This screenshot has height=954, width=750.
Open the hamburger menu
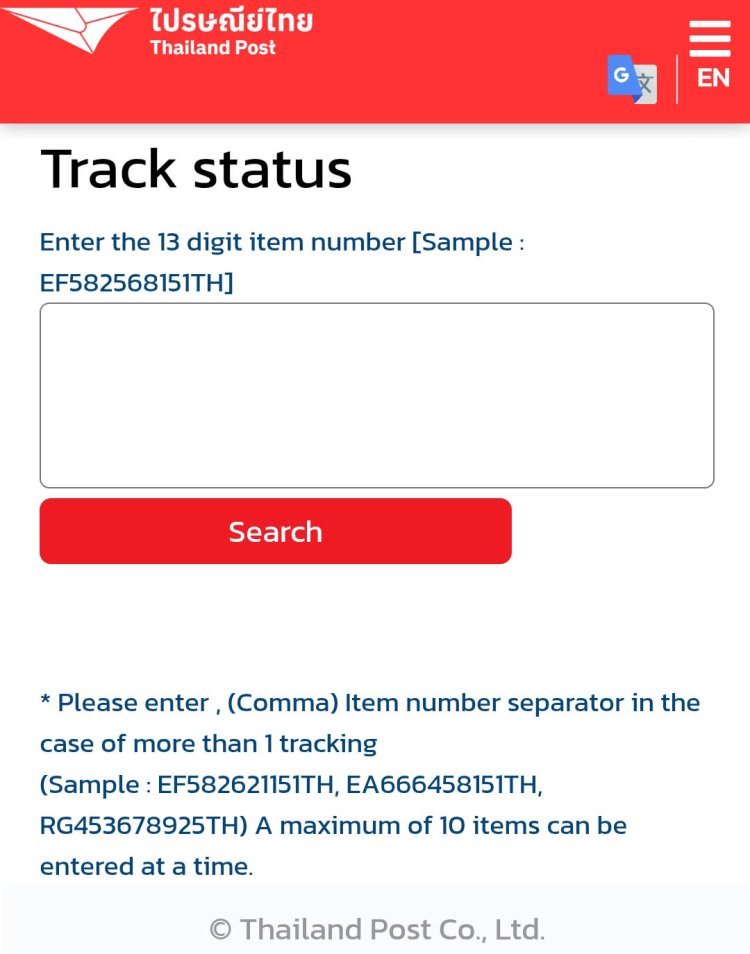(710, 38)
